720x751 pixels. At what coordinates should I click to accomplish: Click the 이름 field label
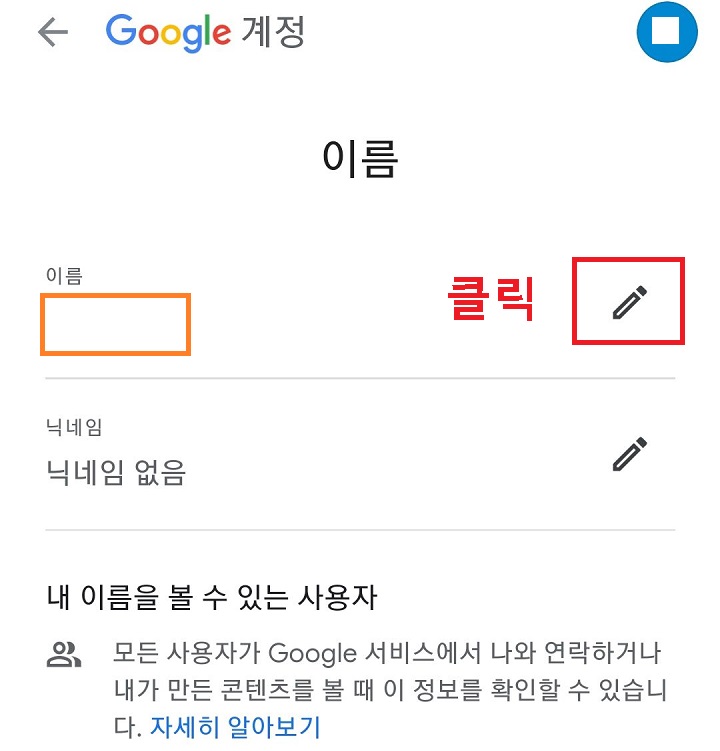(62, 272)
